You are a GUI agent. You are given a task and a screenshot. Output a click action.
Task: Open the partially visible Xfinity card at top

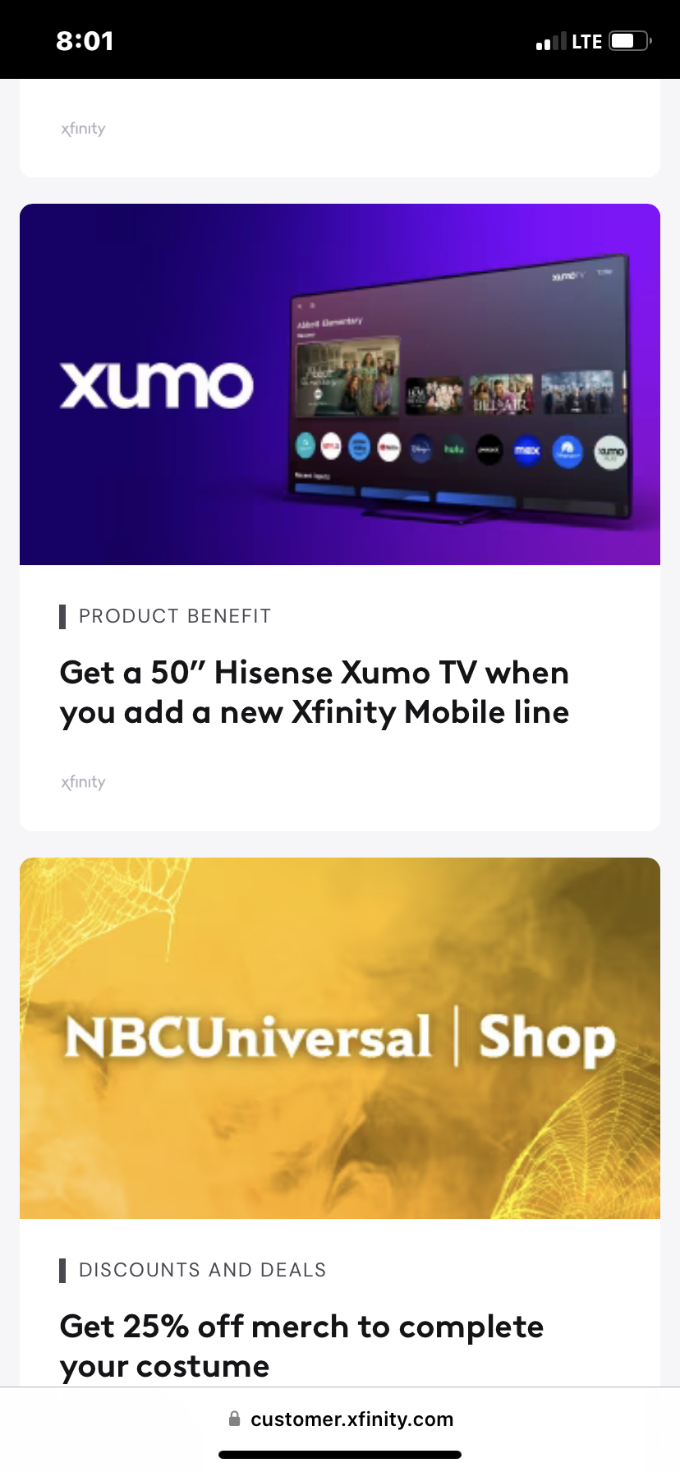pos(339,129)
